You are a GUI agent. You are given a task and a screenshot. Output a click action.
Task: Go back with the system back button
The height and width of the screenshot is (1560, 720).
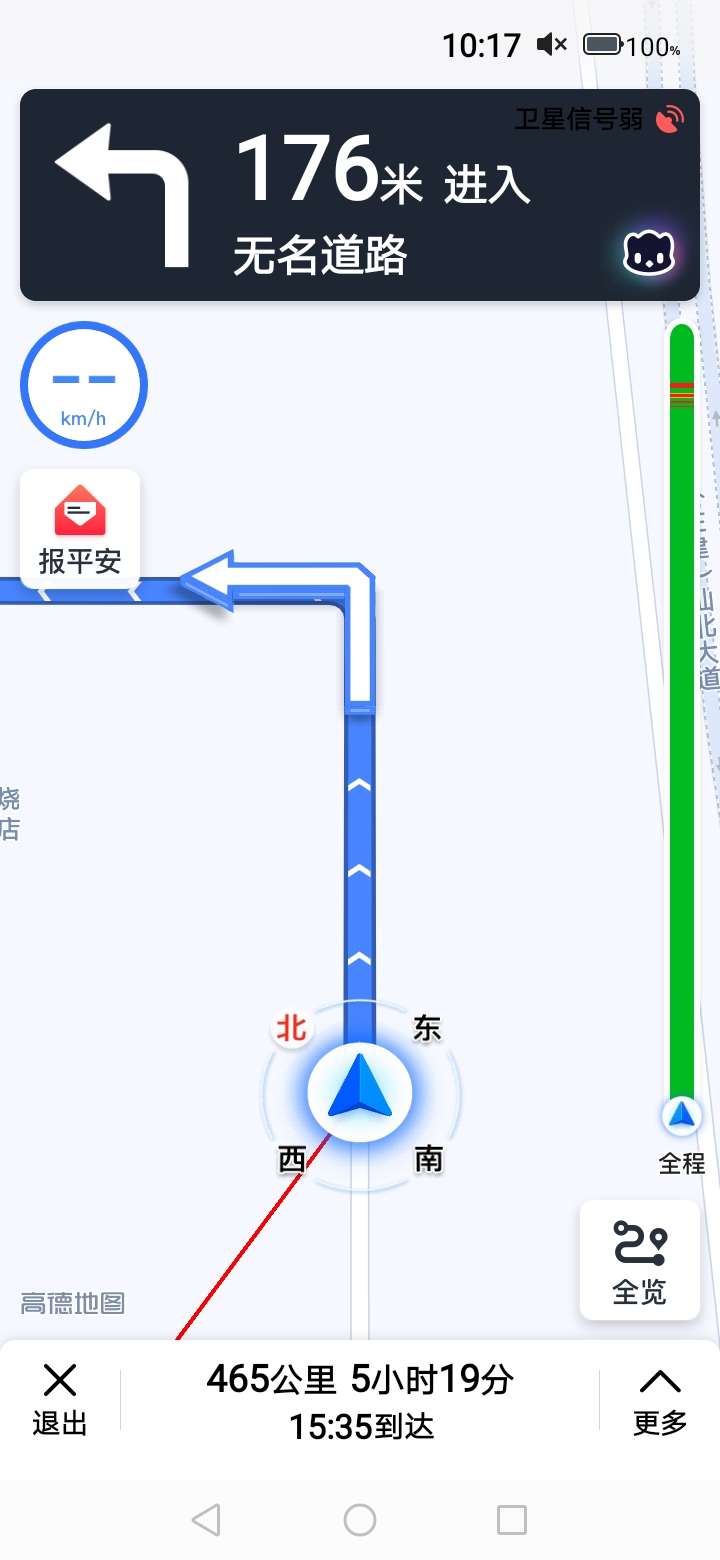click(x=206, y=1520)
